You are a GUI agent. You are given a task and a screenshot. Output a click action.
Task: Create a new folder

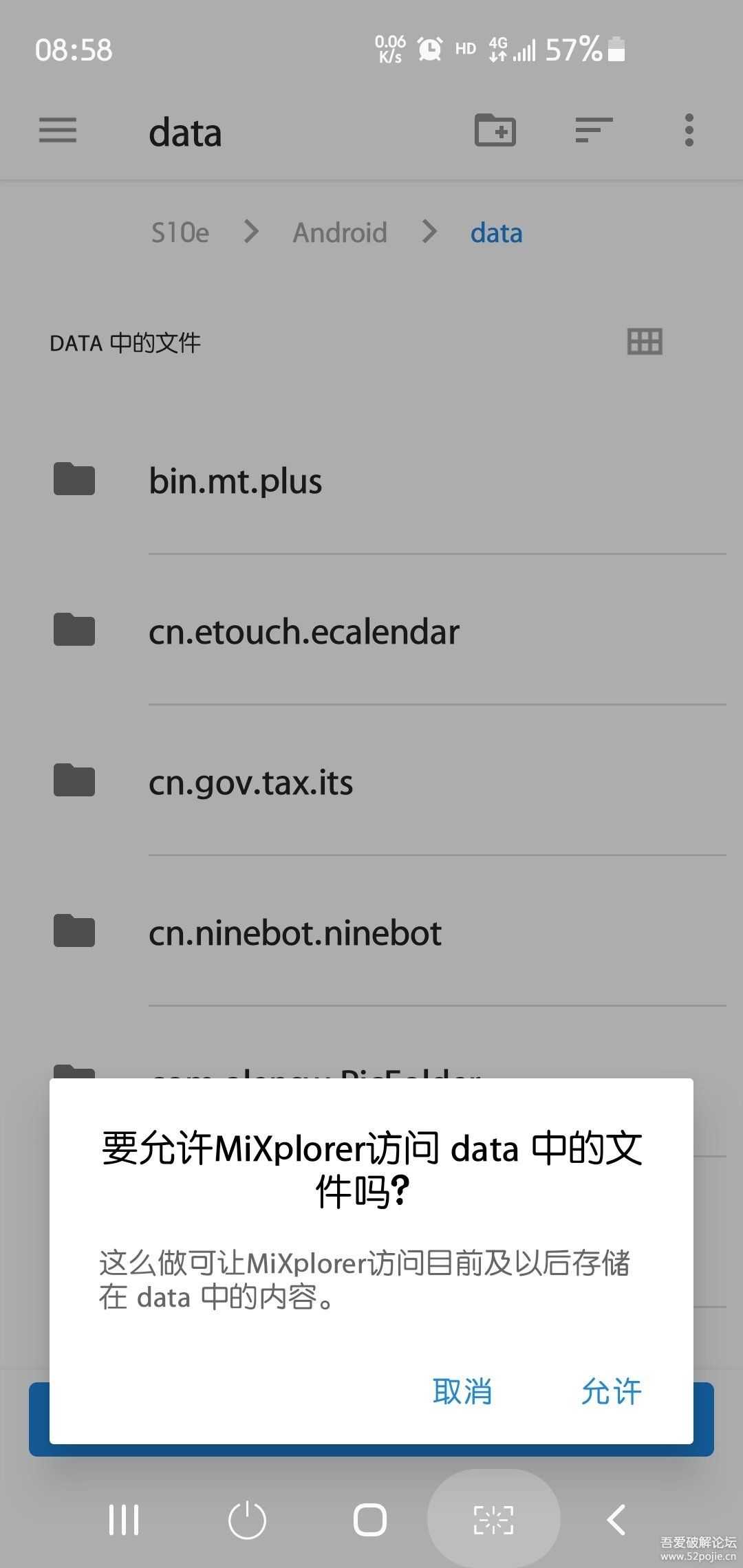[494, 131]
